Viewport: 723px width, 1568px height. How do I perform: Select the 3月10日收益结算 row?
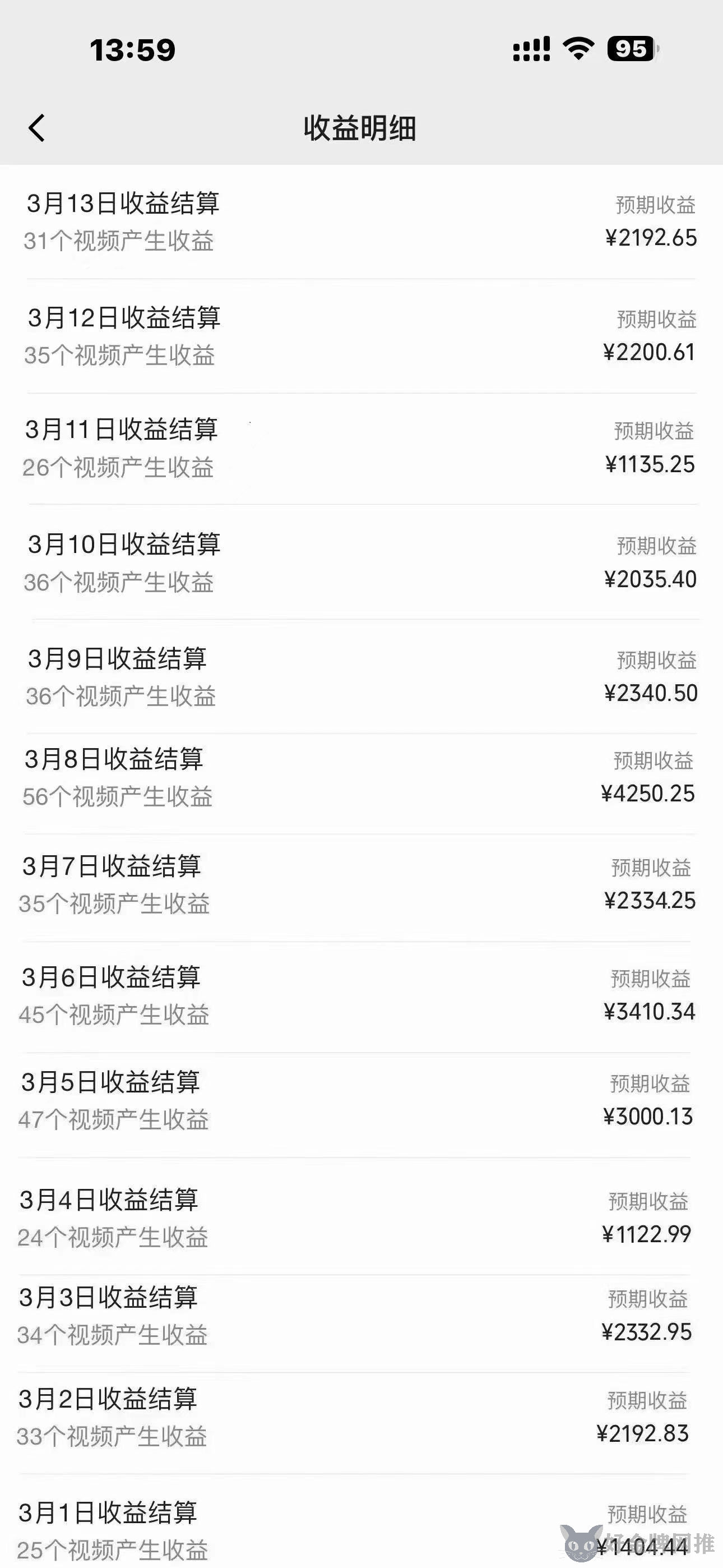361,562
